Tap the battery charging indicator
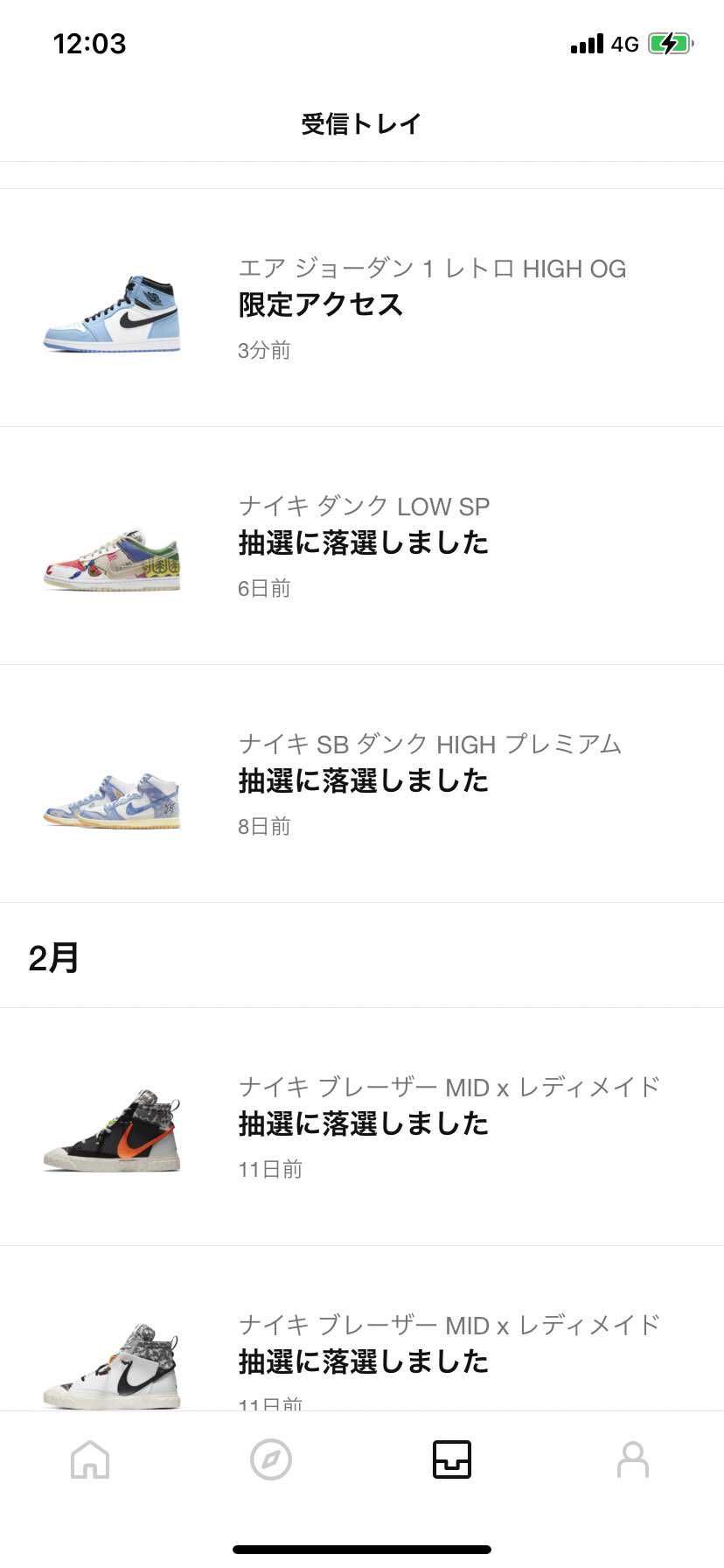 [x=669, y=42]
